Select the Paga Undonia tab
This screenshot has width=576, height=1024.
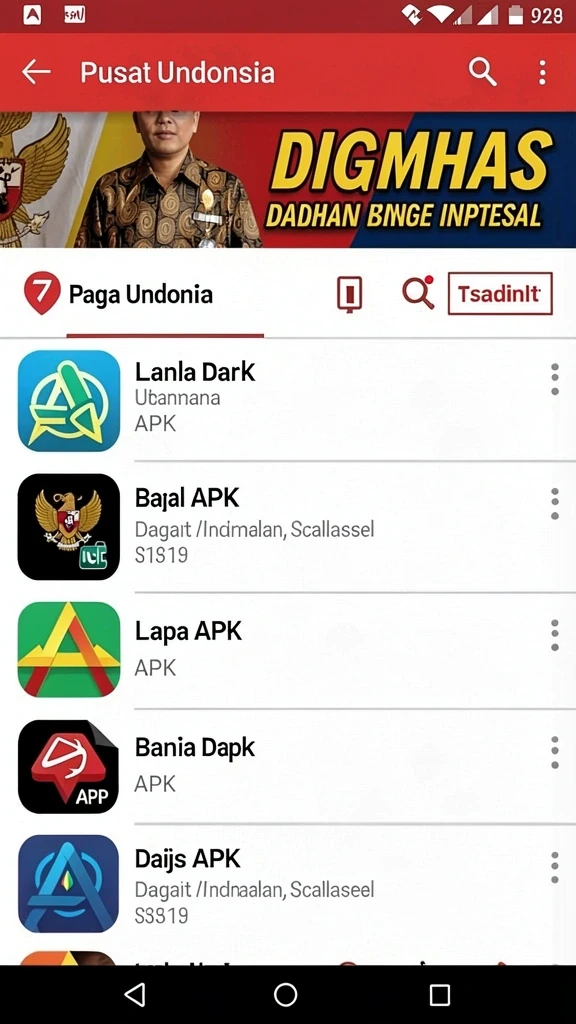(141, 294)
